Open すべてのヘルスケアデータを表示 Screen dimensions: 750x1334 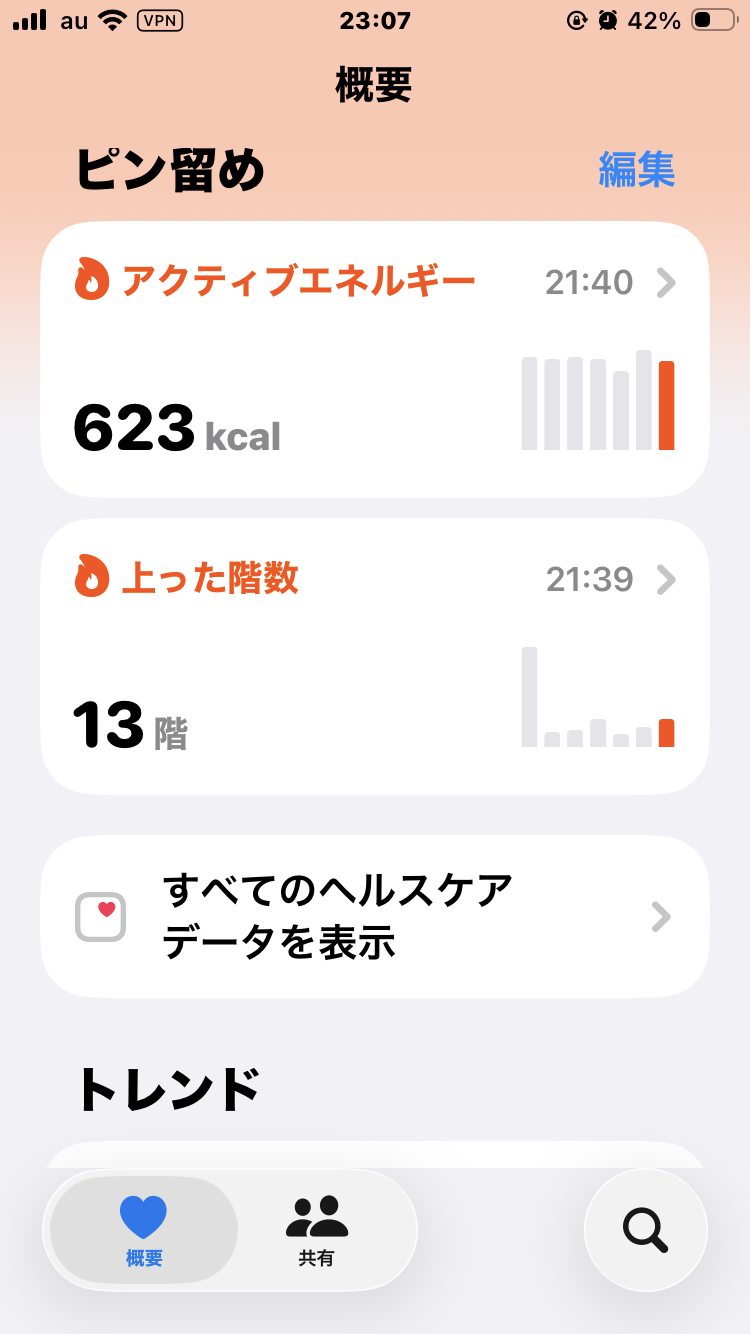374,916
